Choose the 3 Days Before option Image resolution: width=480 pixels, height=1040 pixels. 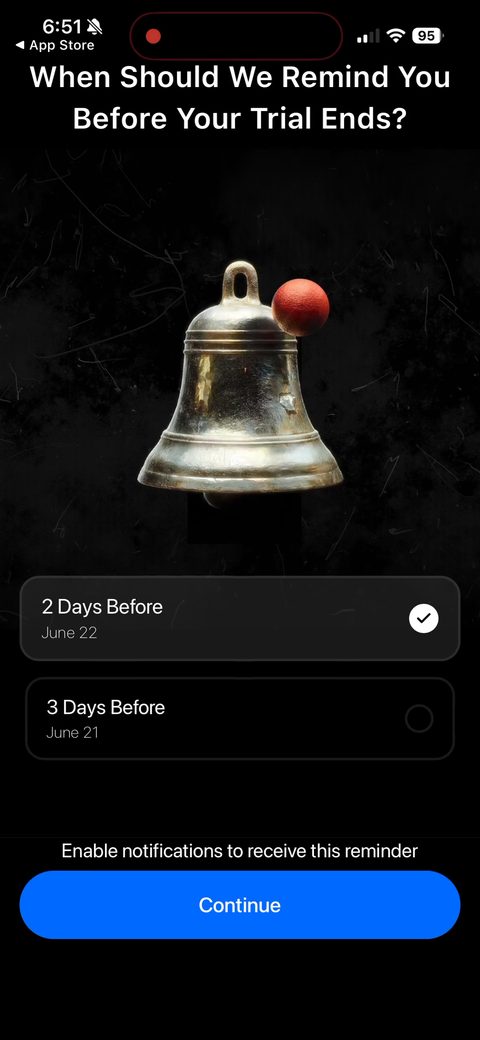[239, 718]
